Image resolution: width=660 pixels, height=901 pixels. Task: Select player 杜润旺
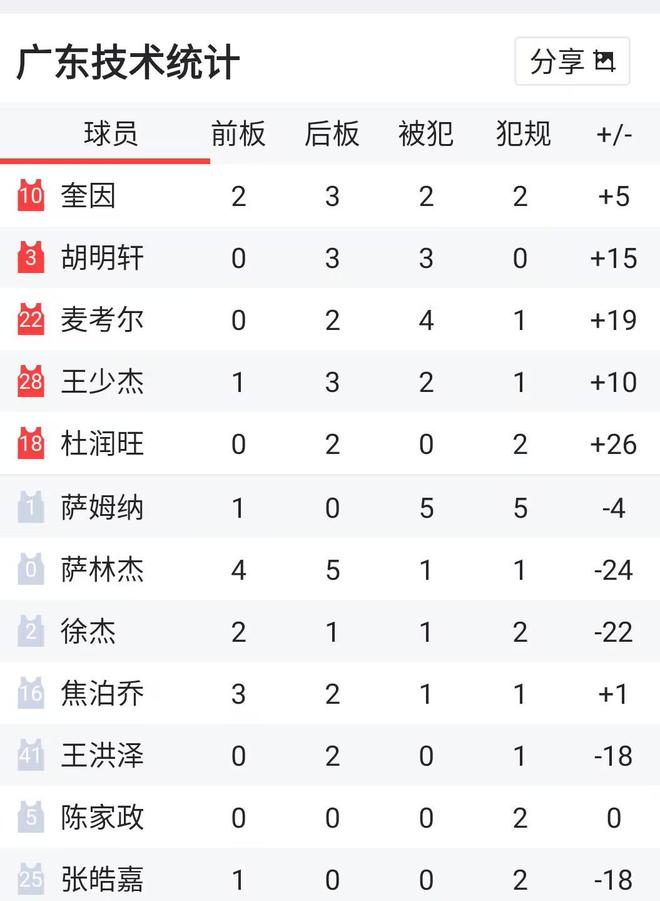click(102, 444)
